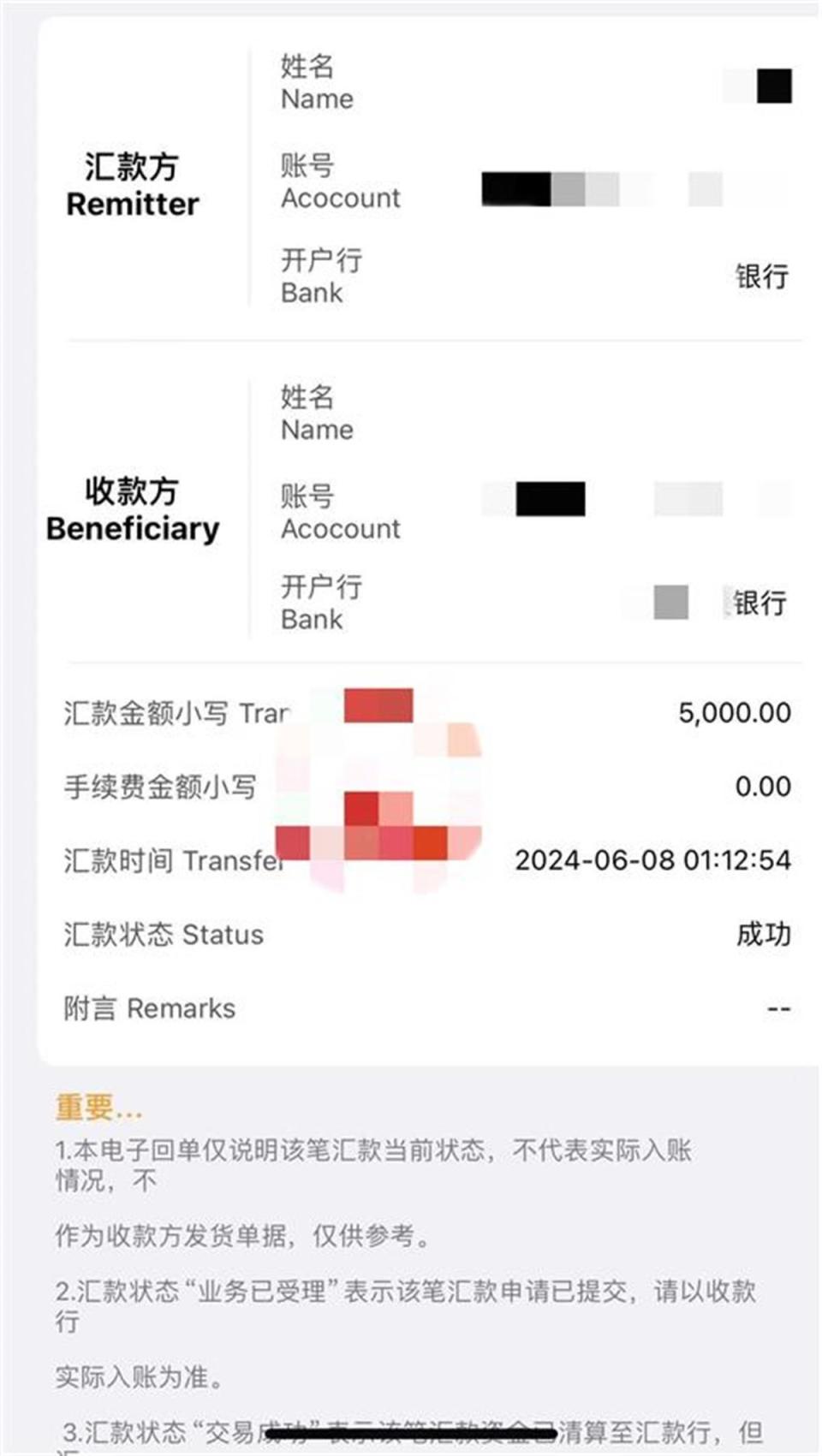Click the Remarks placeholder dashes
Image resolution: width=822 pixels, height=1456 pixels.
(x=777, y=1008)
